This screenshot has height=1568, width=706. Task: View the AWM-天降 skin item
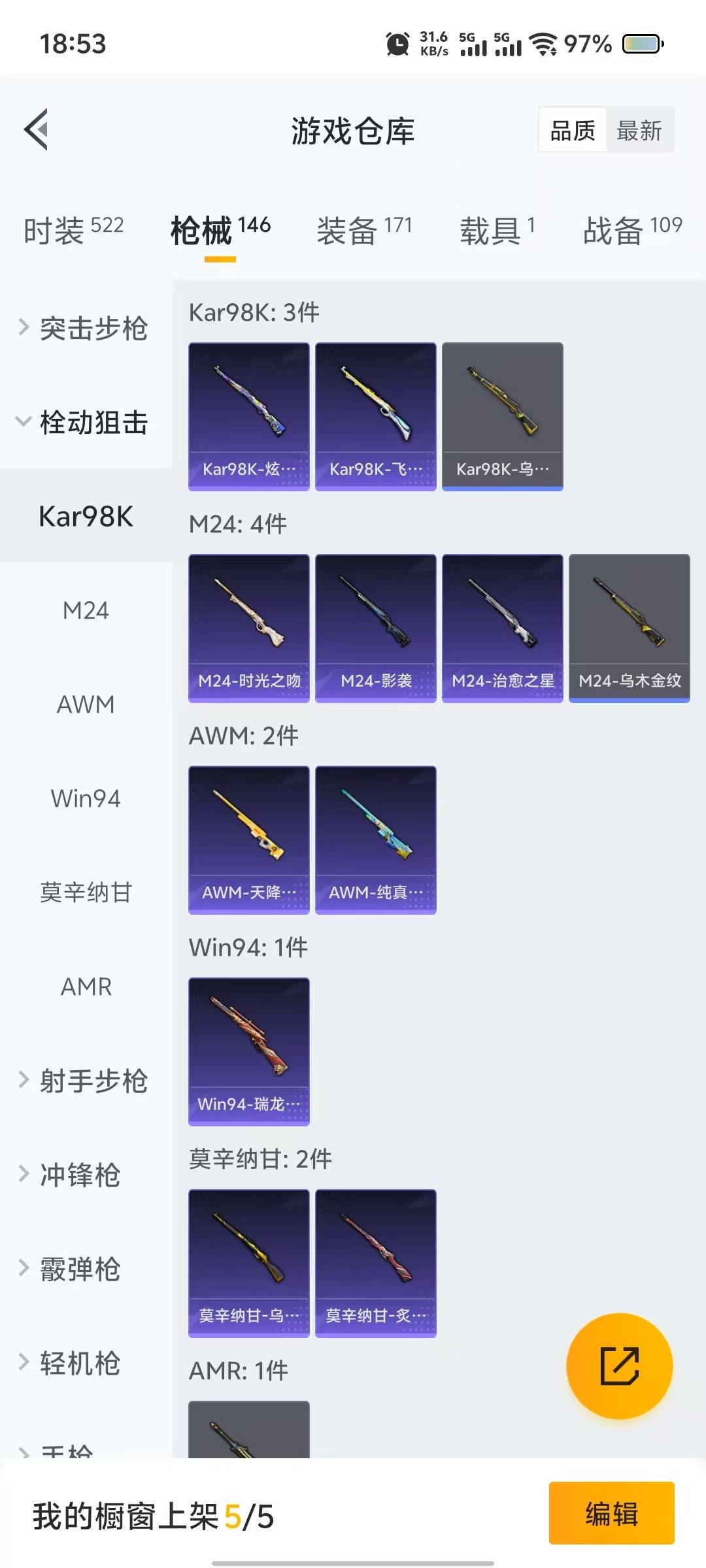tap(249, 840)
